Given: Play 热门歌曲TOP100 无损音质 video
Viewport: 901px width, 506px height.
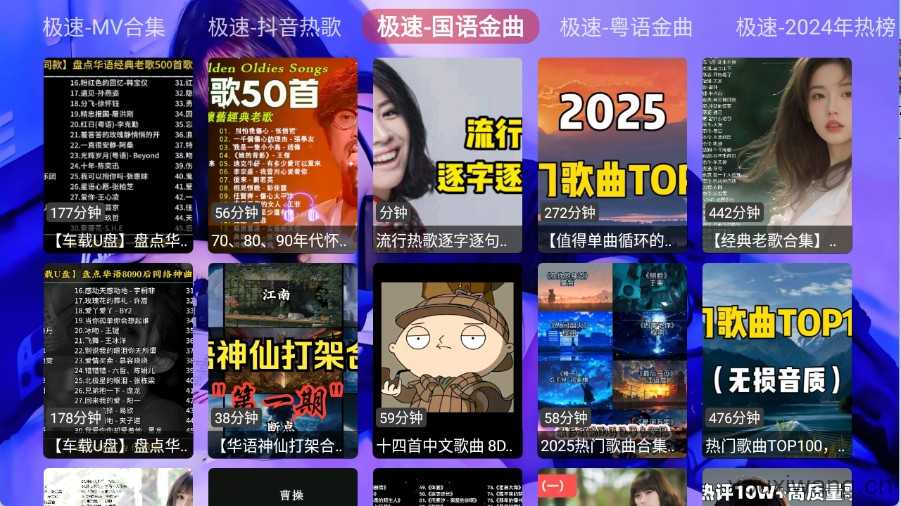Looking at the screenshot, I should (777, 355).
